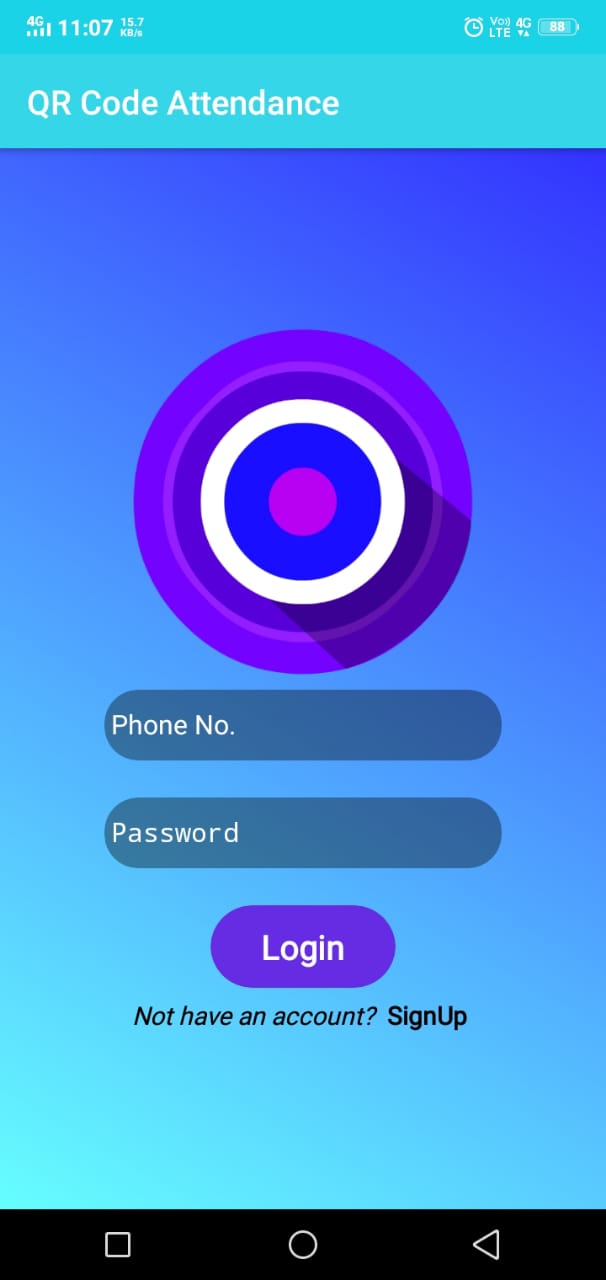This screenshot has height=1280, width=606.
Task: Focus the Phone No. field
Action: [x=303, y=725]
